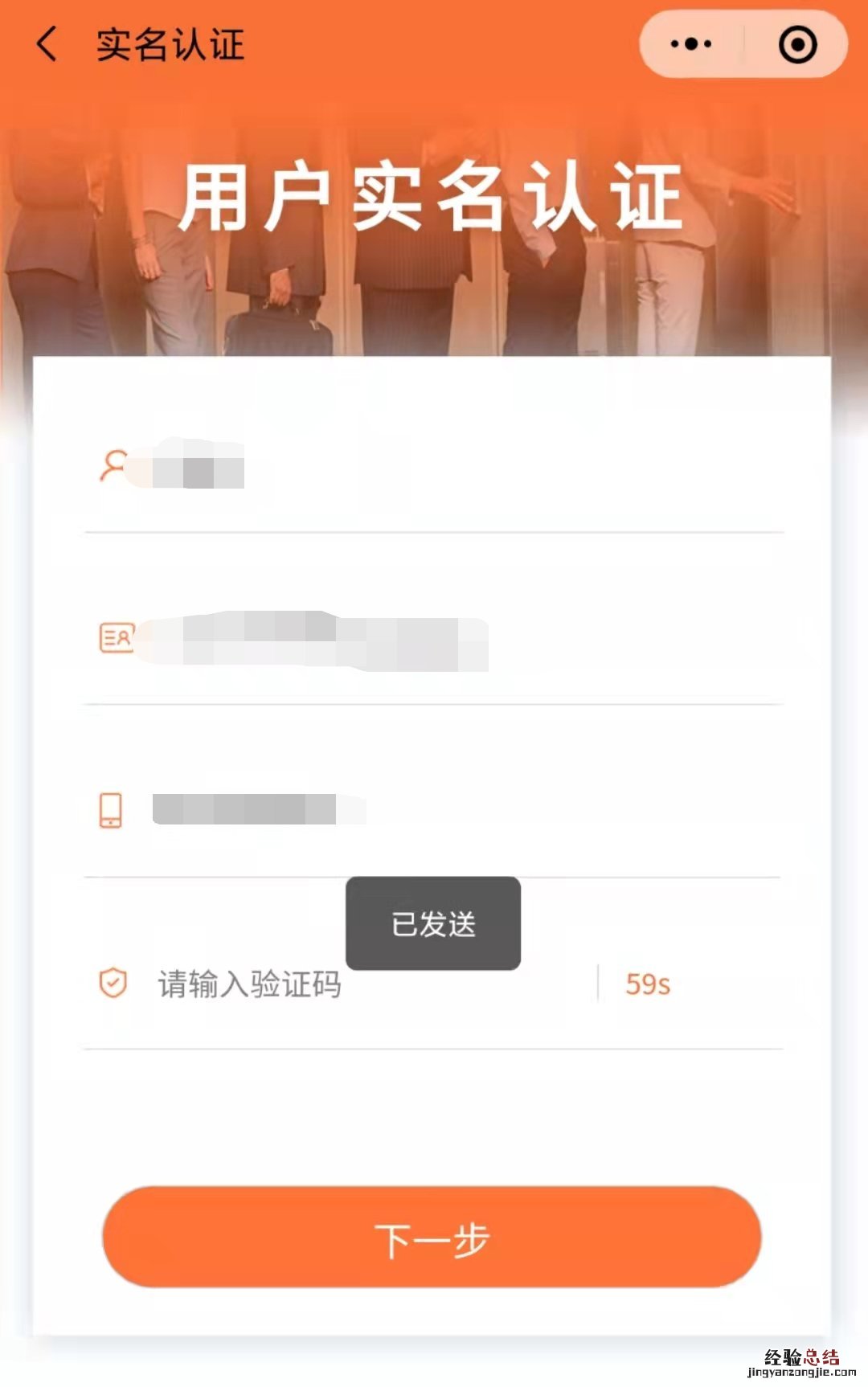Open the mini program more-options menu
The width and height of the screenshot is (868, 1387).
point(691,44)
